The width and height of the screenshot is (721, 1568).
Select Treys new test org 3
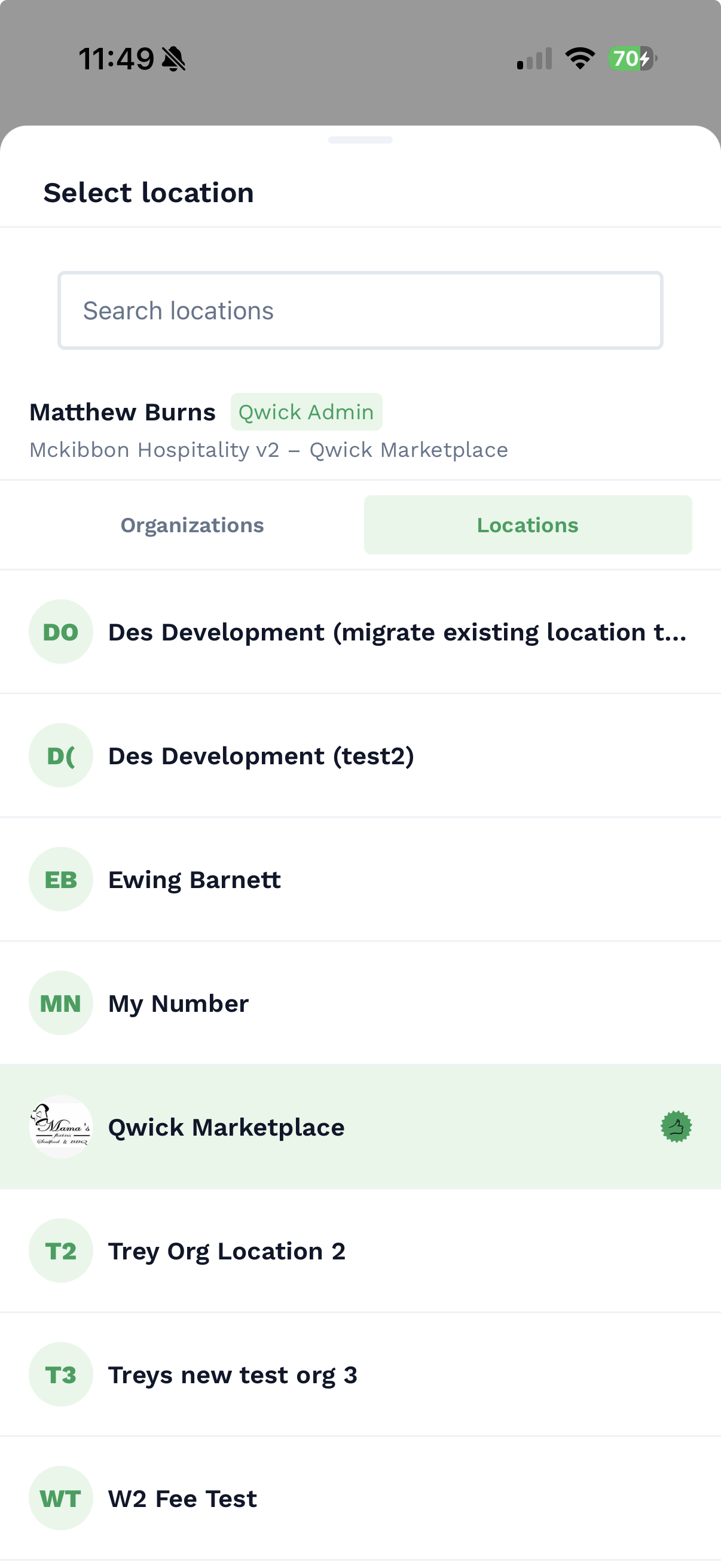pyautogui.click(x=360, y=1374)
